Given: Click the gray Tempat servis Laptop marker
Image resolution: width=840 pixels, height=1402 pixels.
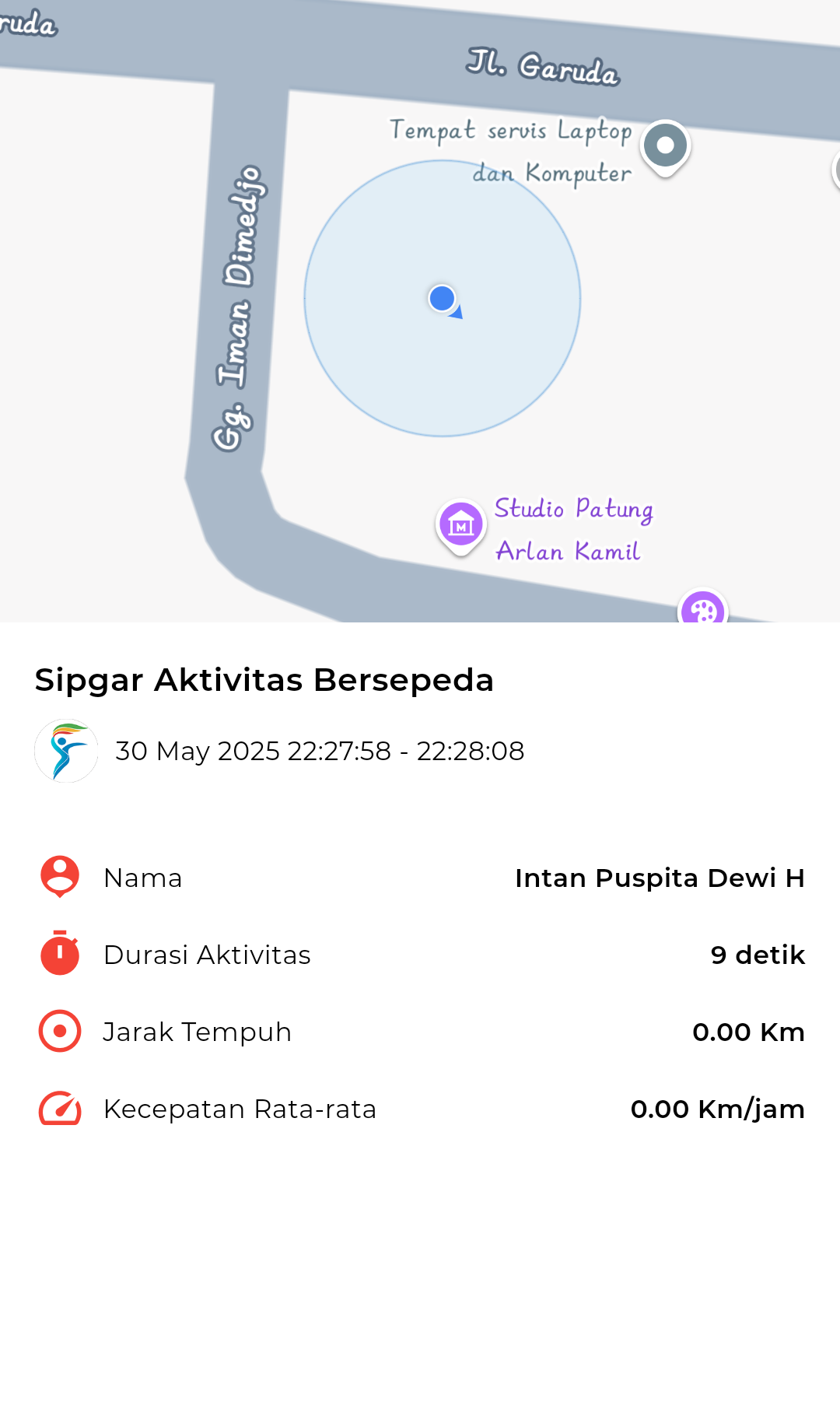Looking at the screenshot, I should coord(665,146).
